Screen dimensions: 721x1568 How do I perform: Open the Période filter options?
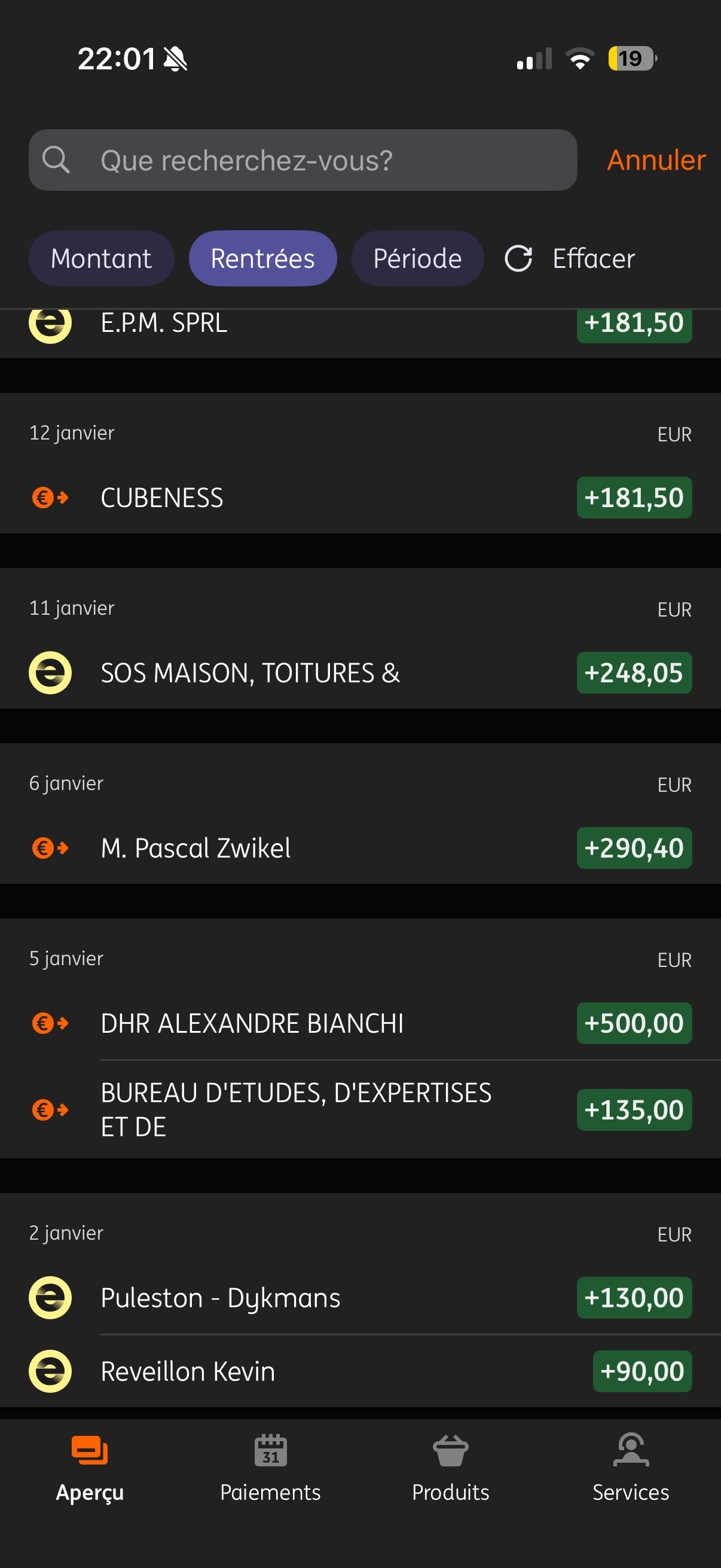coord(417,258)
